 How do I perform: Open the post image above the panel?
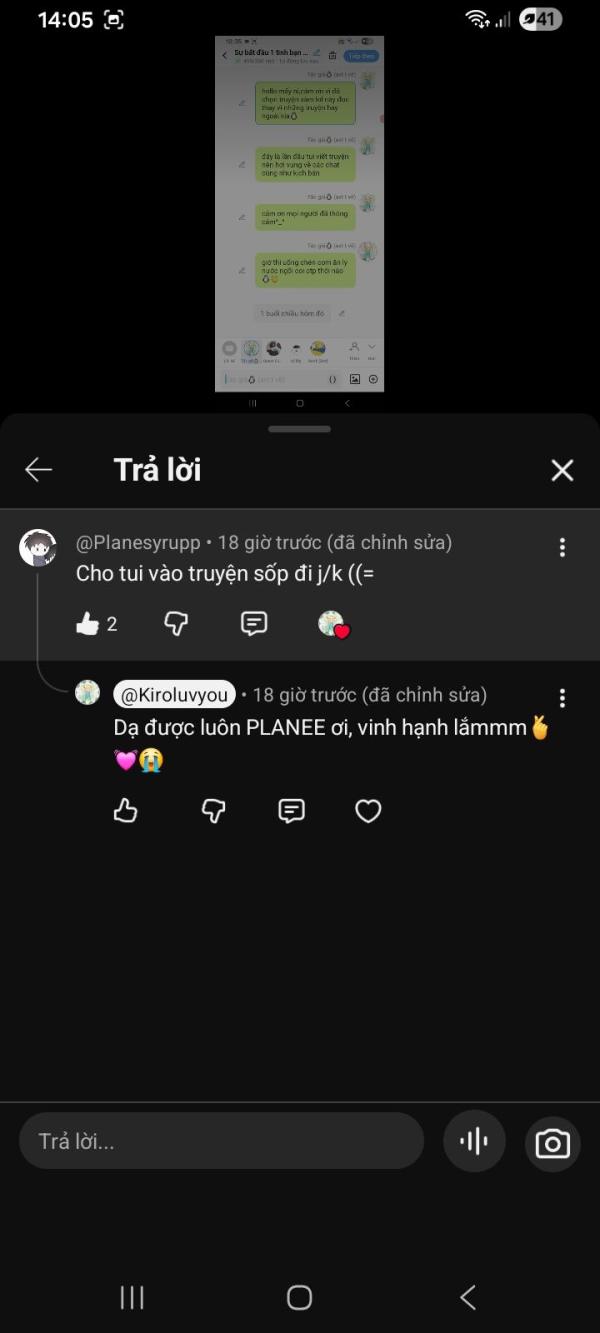[299, 214]
